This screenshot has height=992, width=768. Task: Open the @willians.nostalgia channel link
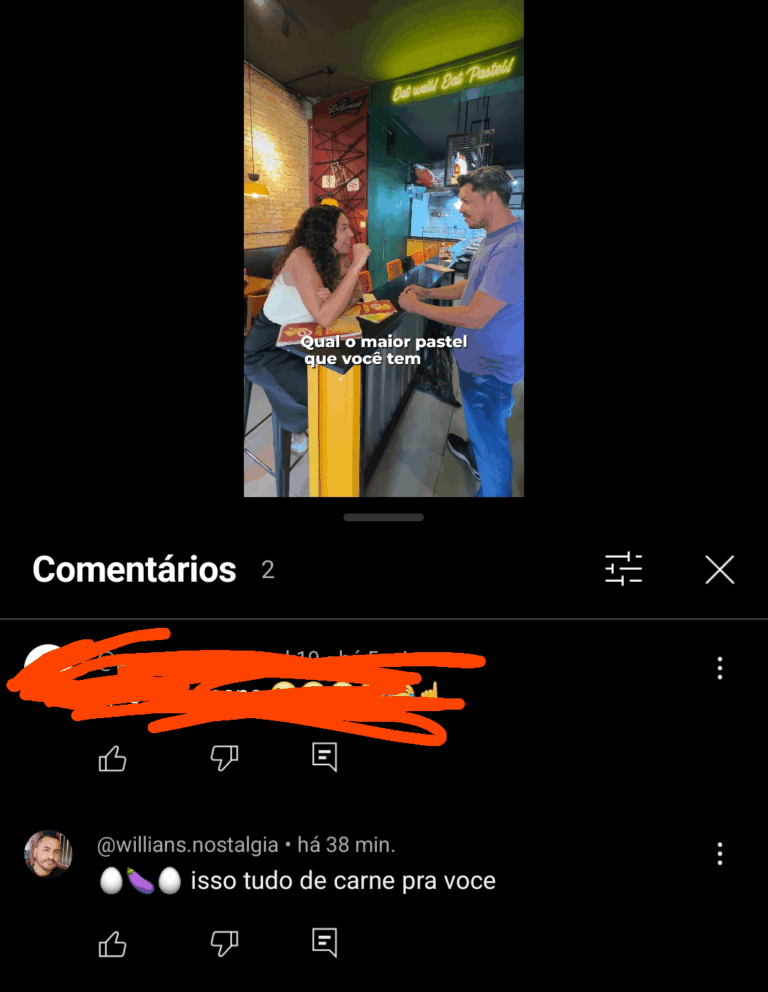[x=187, y=845]
